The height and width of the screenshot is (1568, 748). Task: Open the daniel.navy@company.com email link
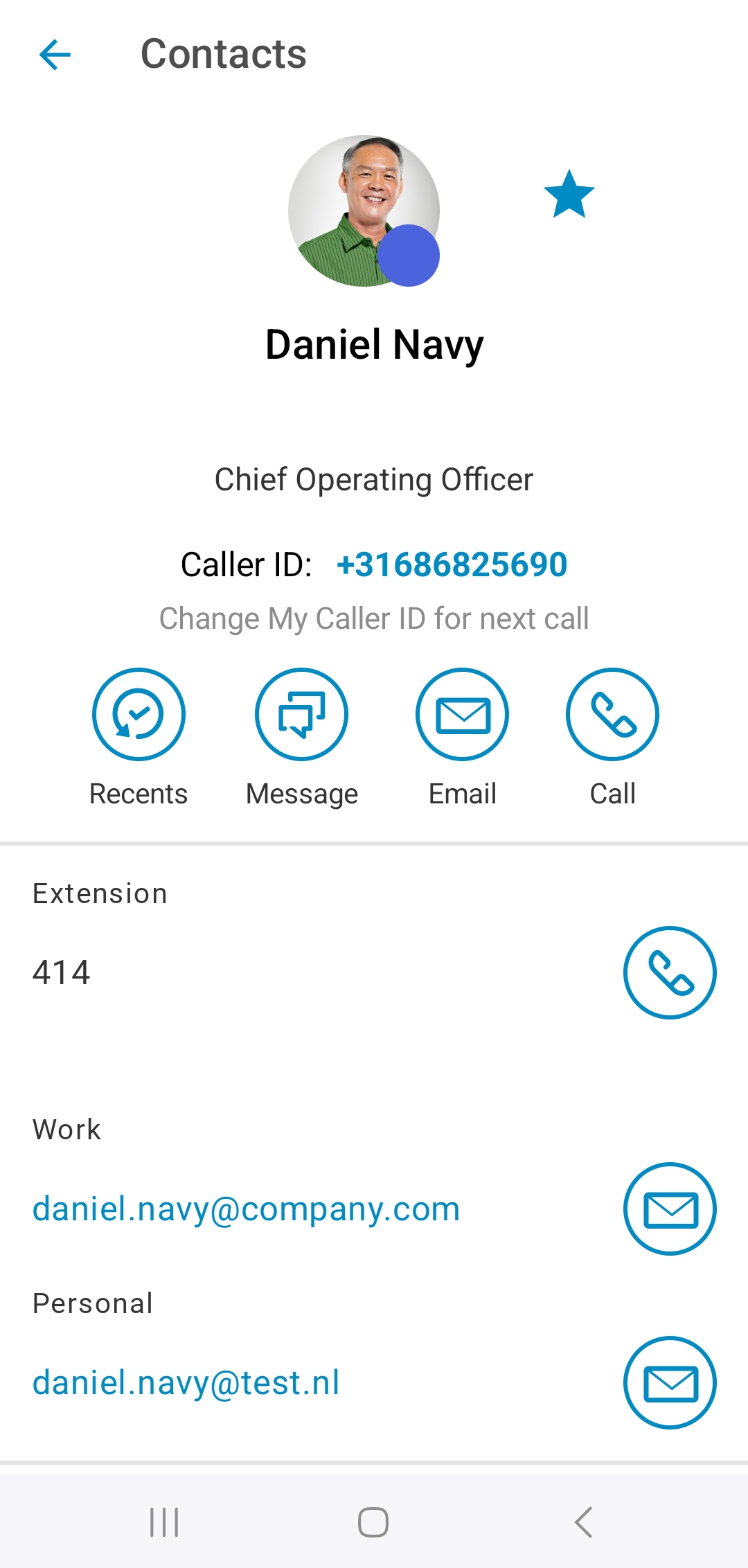click(x=247, y=1209)
